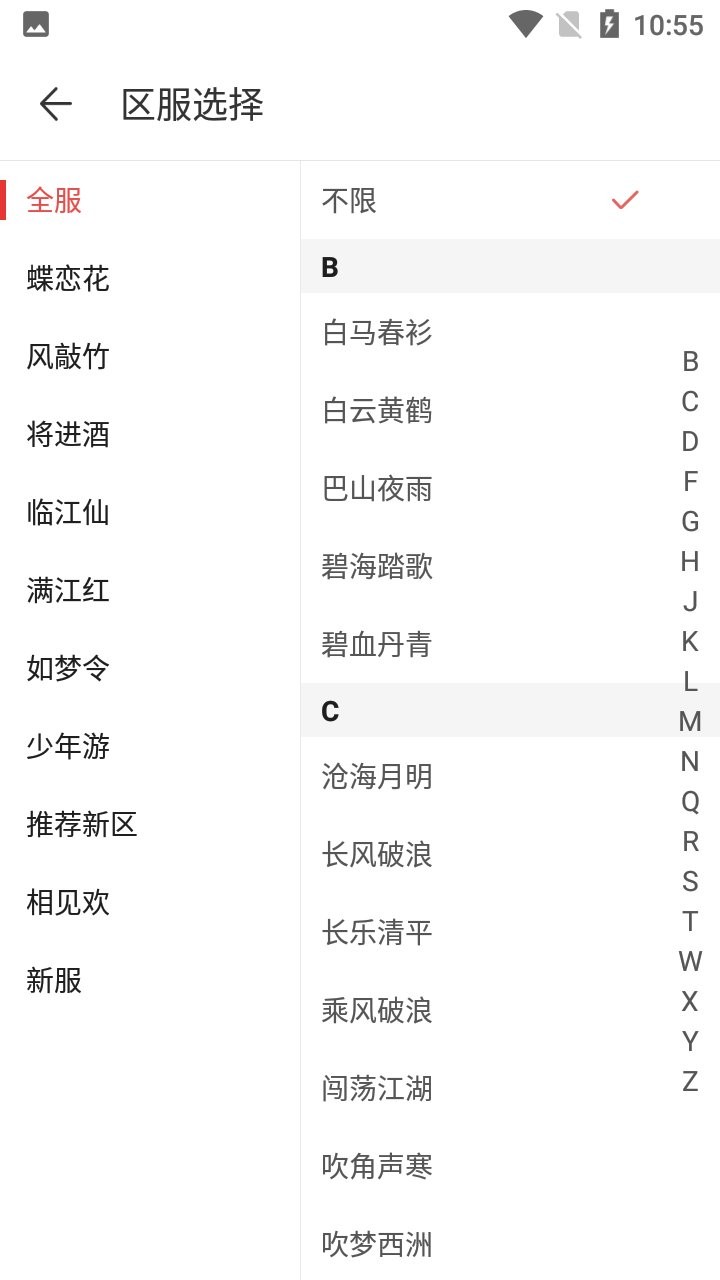Select the 将进酒 group in sidebar
Screen dimensions: 720x1280
click(x=67, y=434)
